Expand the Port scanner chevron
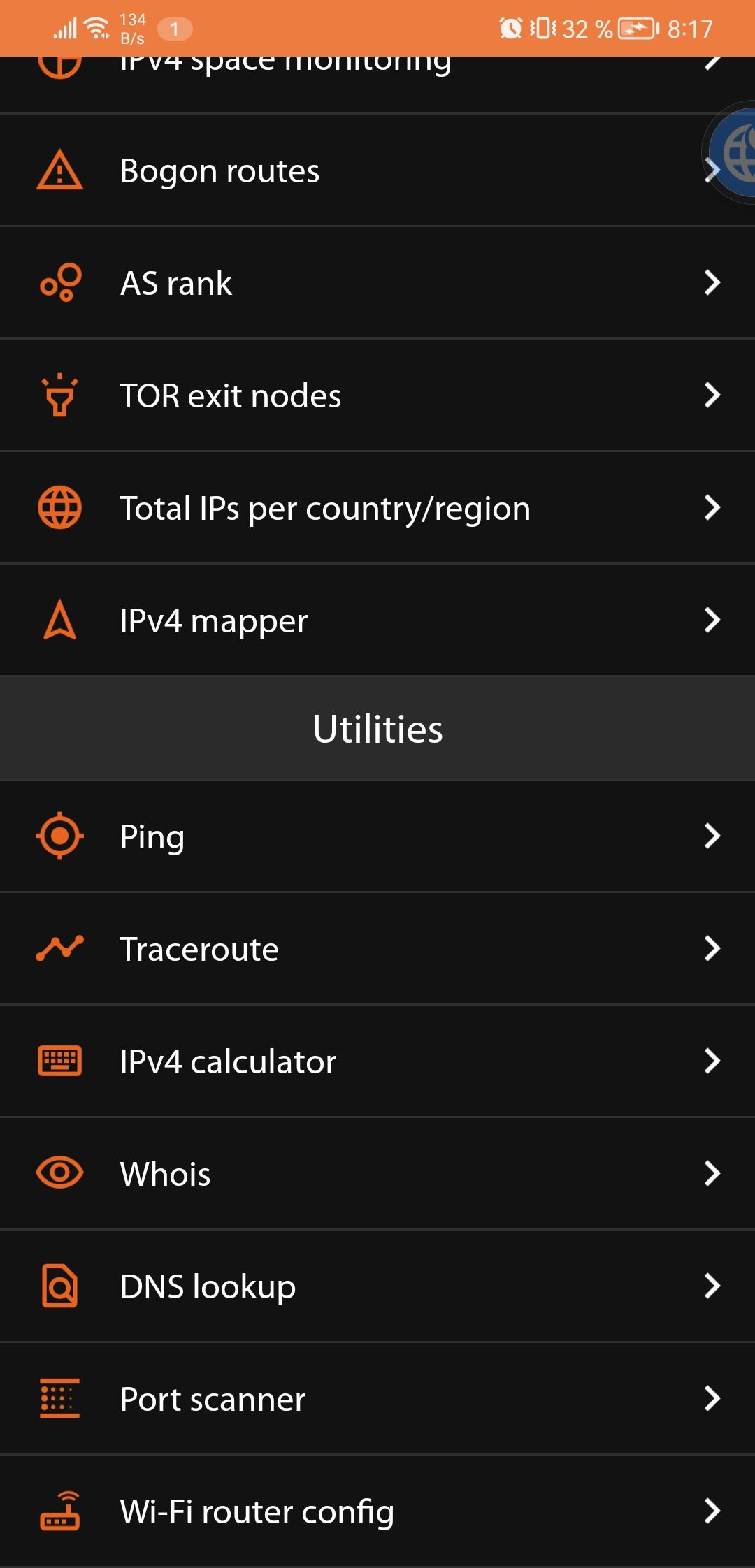Viewport: 755px width, 1568px height. pos(712,1398)
